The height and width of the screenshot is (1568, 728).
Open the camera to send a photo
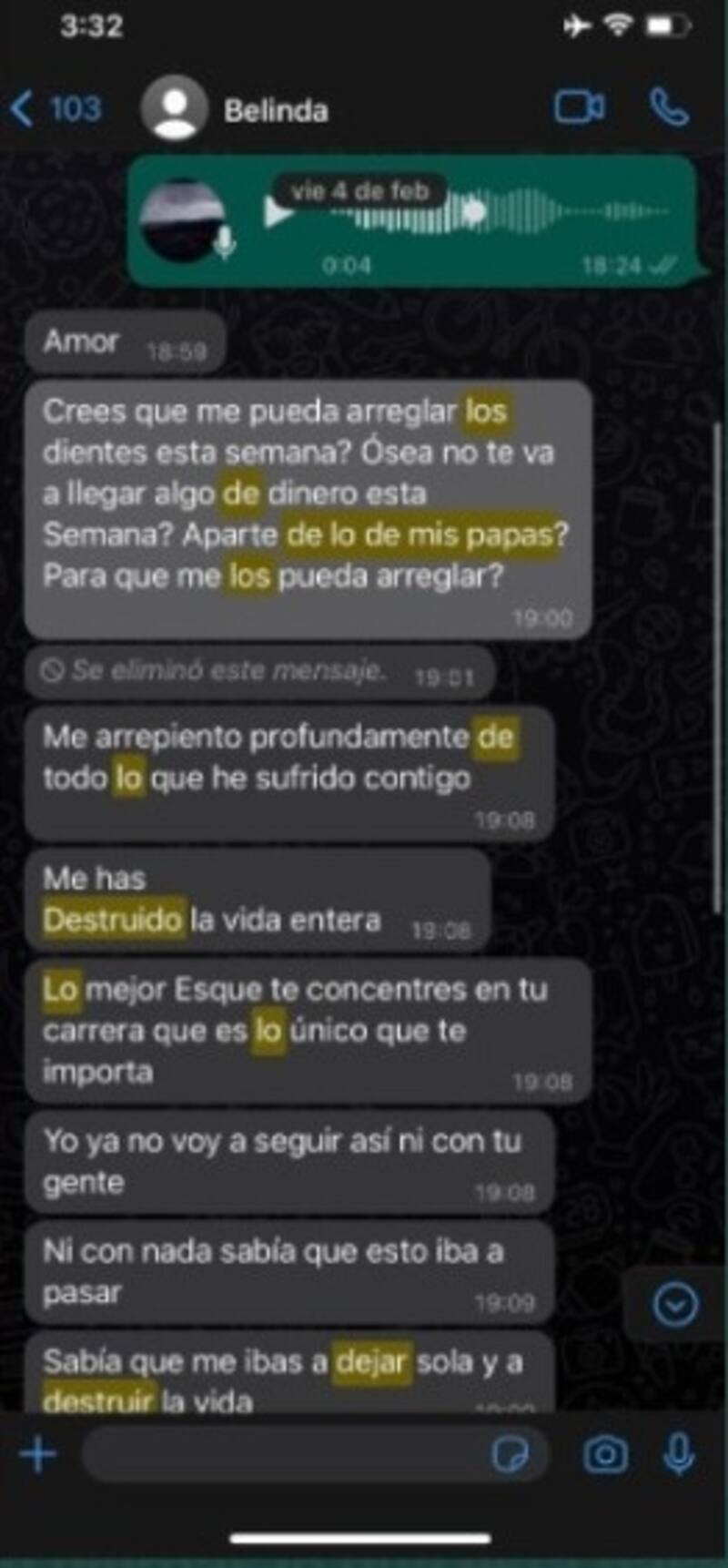(x=605, y=1454)
